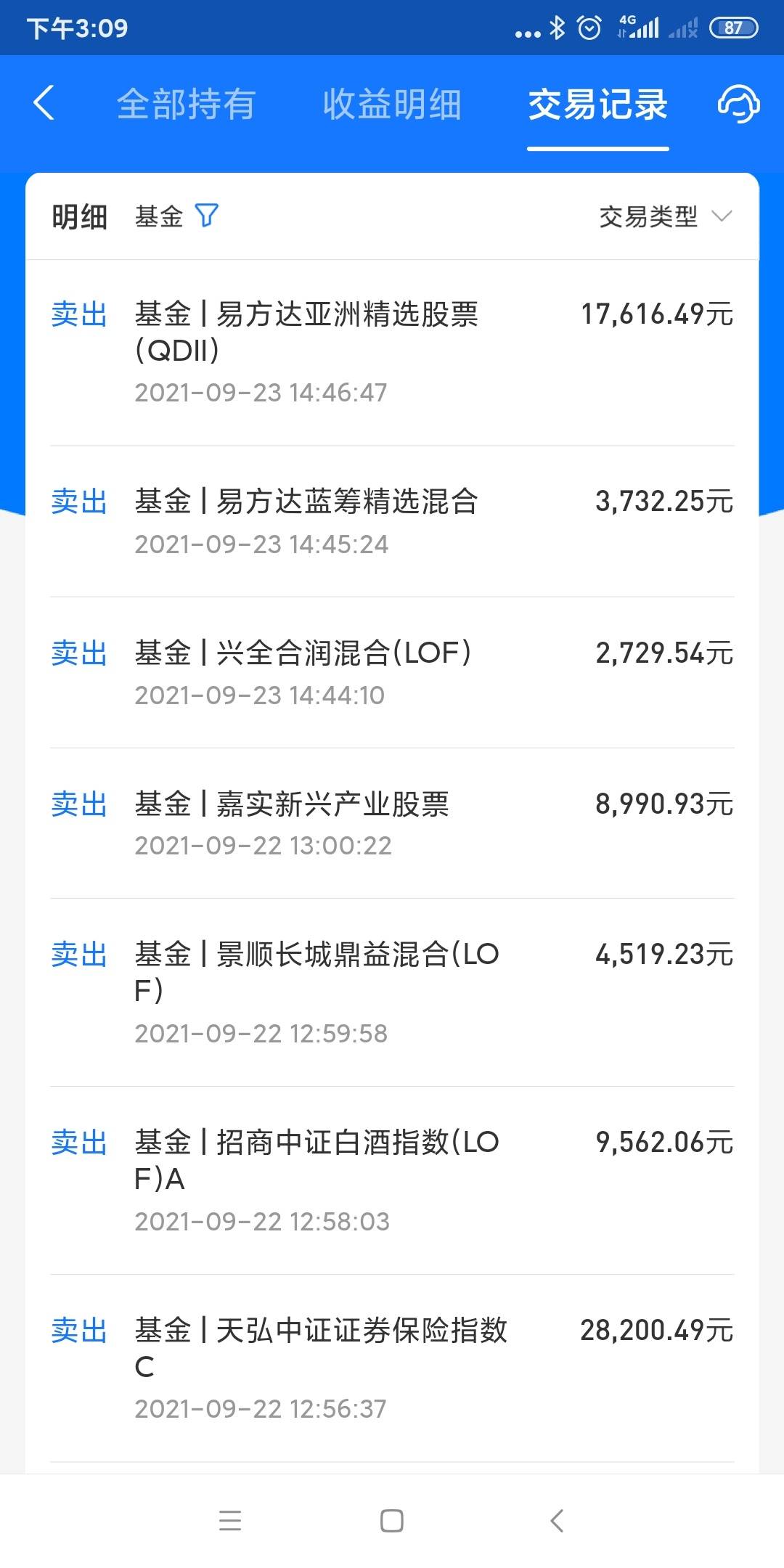Expand the 交易类型 dropdown
Viewport: 784px width, 1568px height.
[665, 216]
